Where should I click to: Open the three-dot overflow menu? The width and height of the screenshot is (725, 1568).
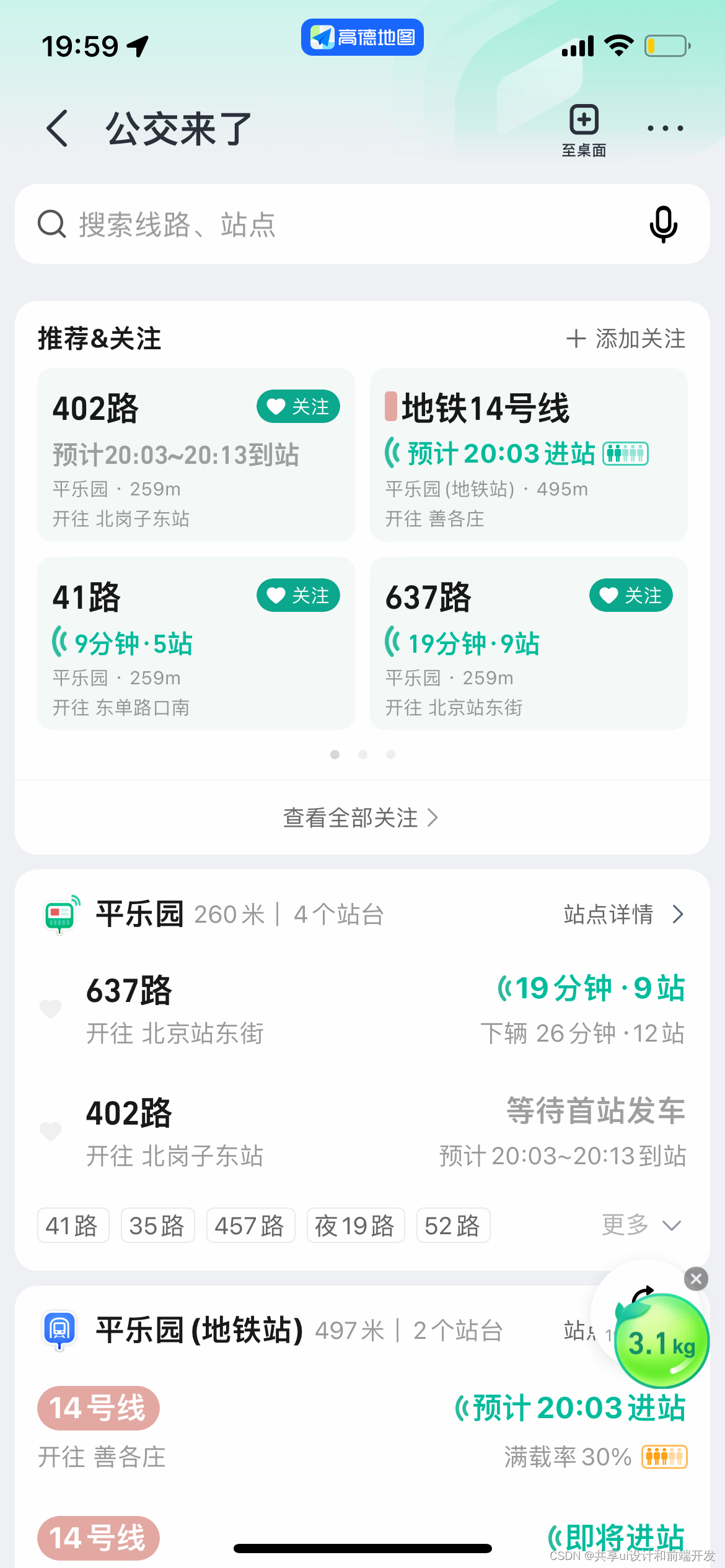click(665, 128)
